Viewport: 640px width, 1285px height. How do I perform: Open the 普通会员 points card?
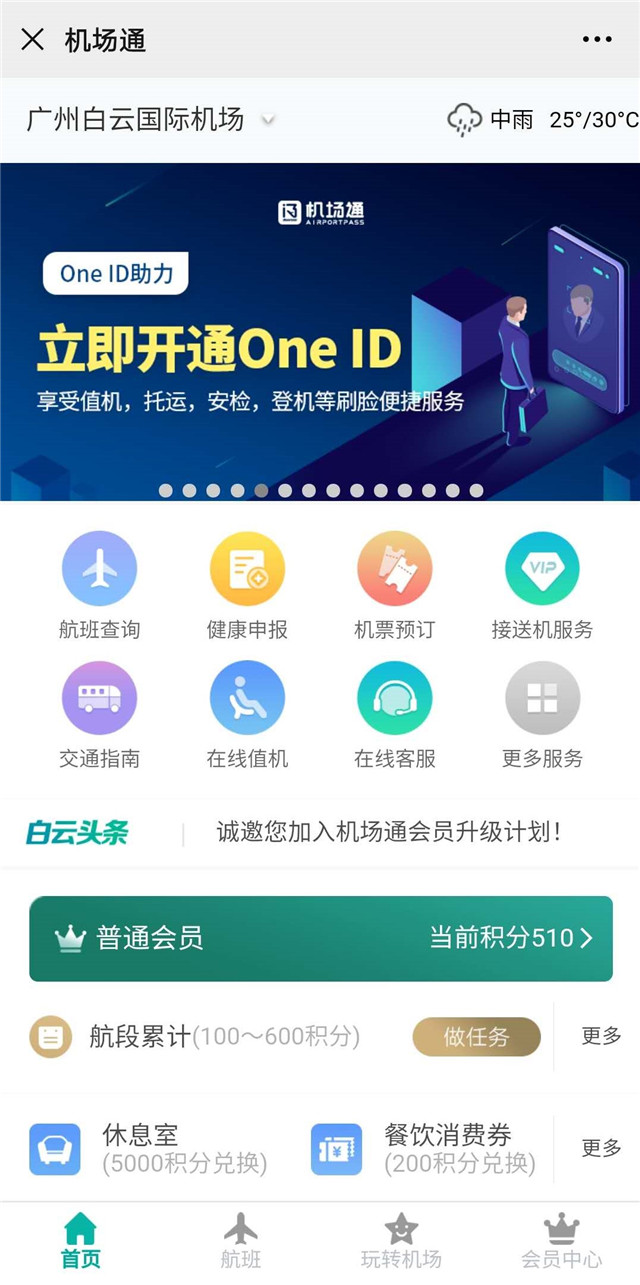(320, 938)
